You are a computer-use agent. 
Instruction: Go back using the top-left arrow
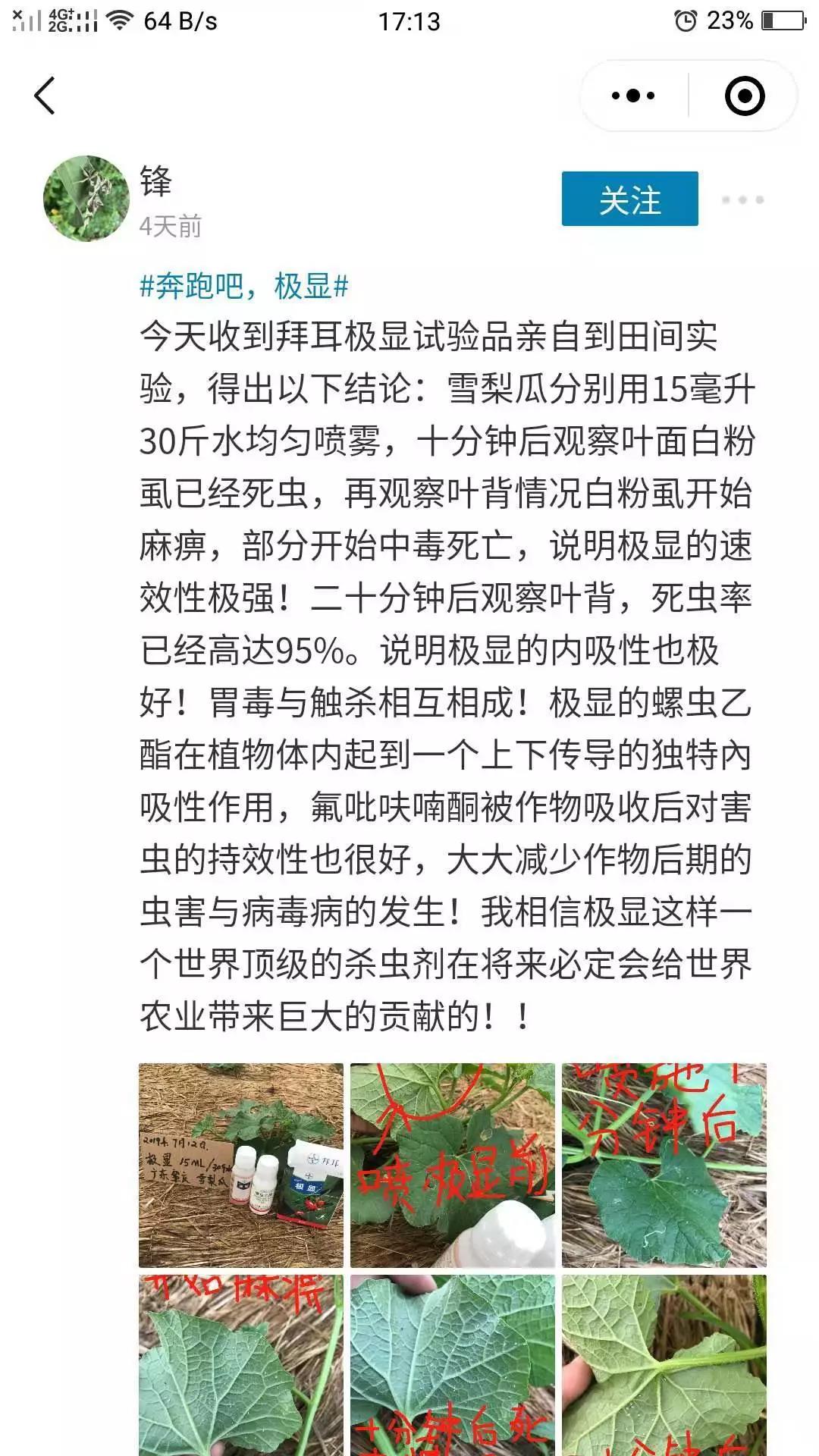click(x=45, y=96)
